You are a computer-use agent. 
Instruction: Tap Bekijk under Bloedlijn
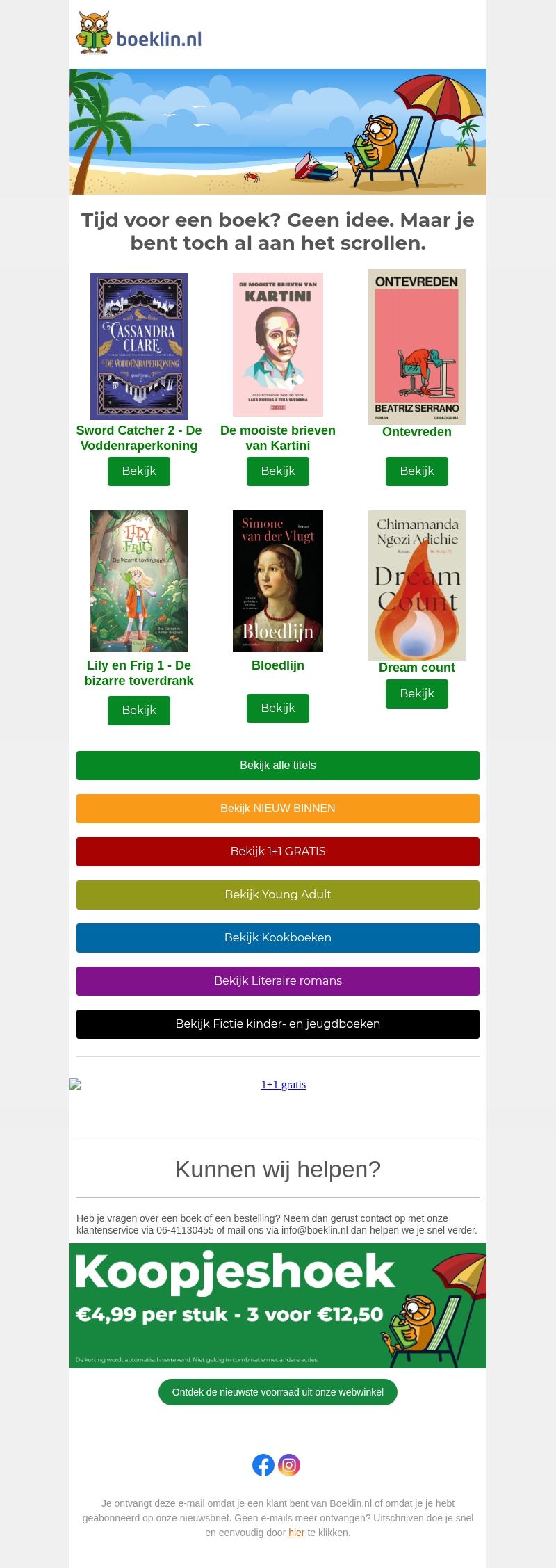(x=278, y=708)
